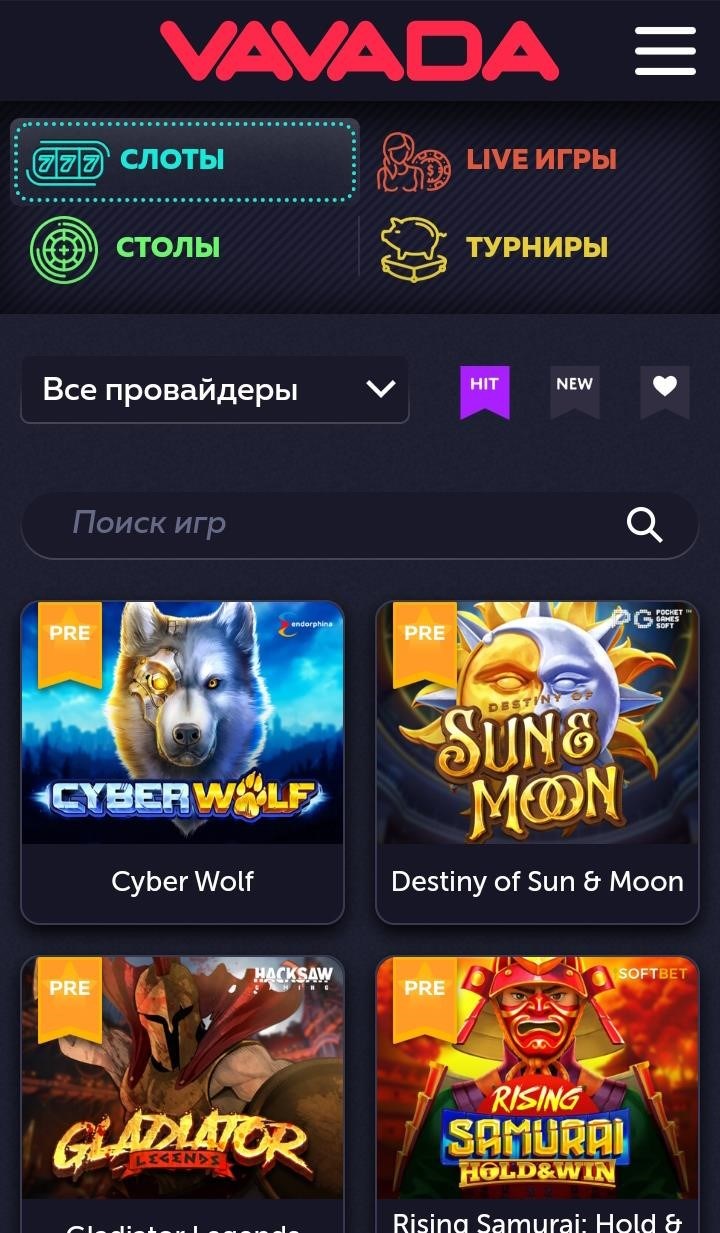Image resolution: width=720 pixels, height=1233 pixels.
Task: Launch Rising Samurai: Hold & Win
Action: coord(537,1090)
